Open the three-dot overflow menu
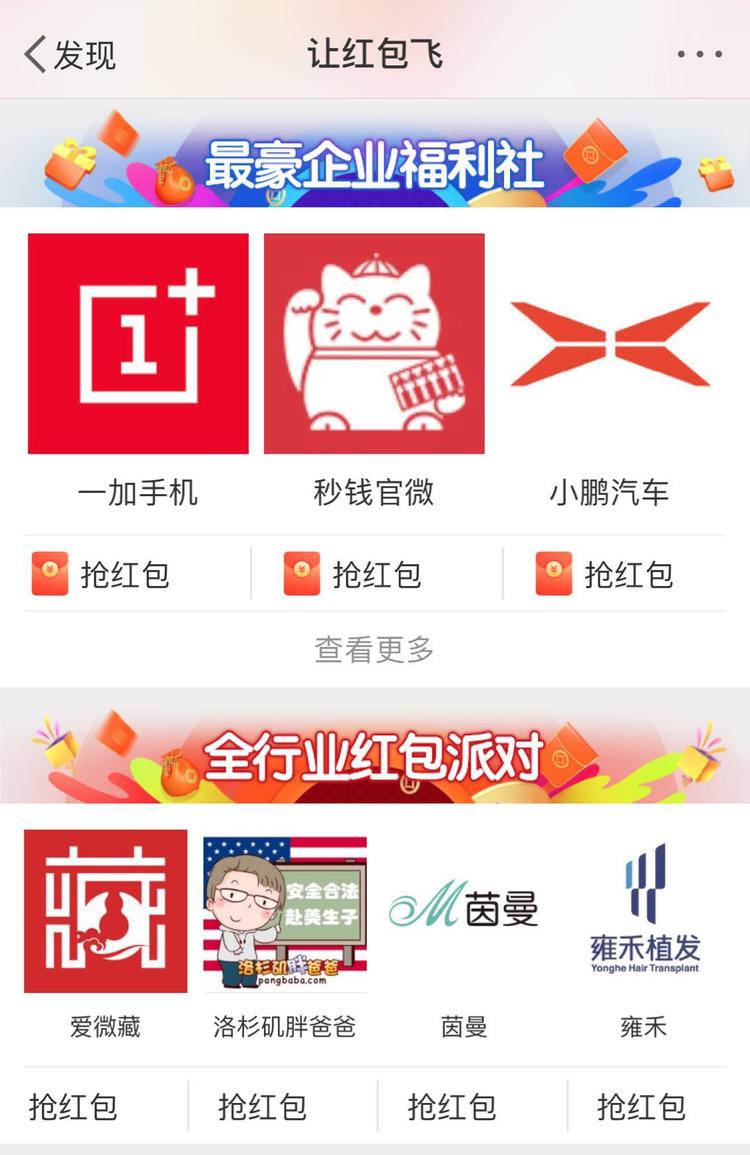The height and width of the screenshot is (1155, 750). coord(699,54)
